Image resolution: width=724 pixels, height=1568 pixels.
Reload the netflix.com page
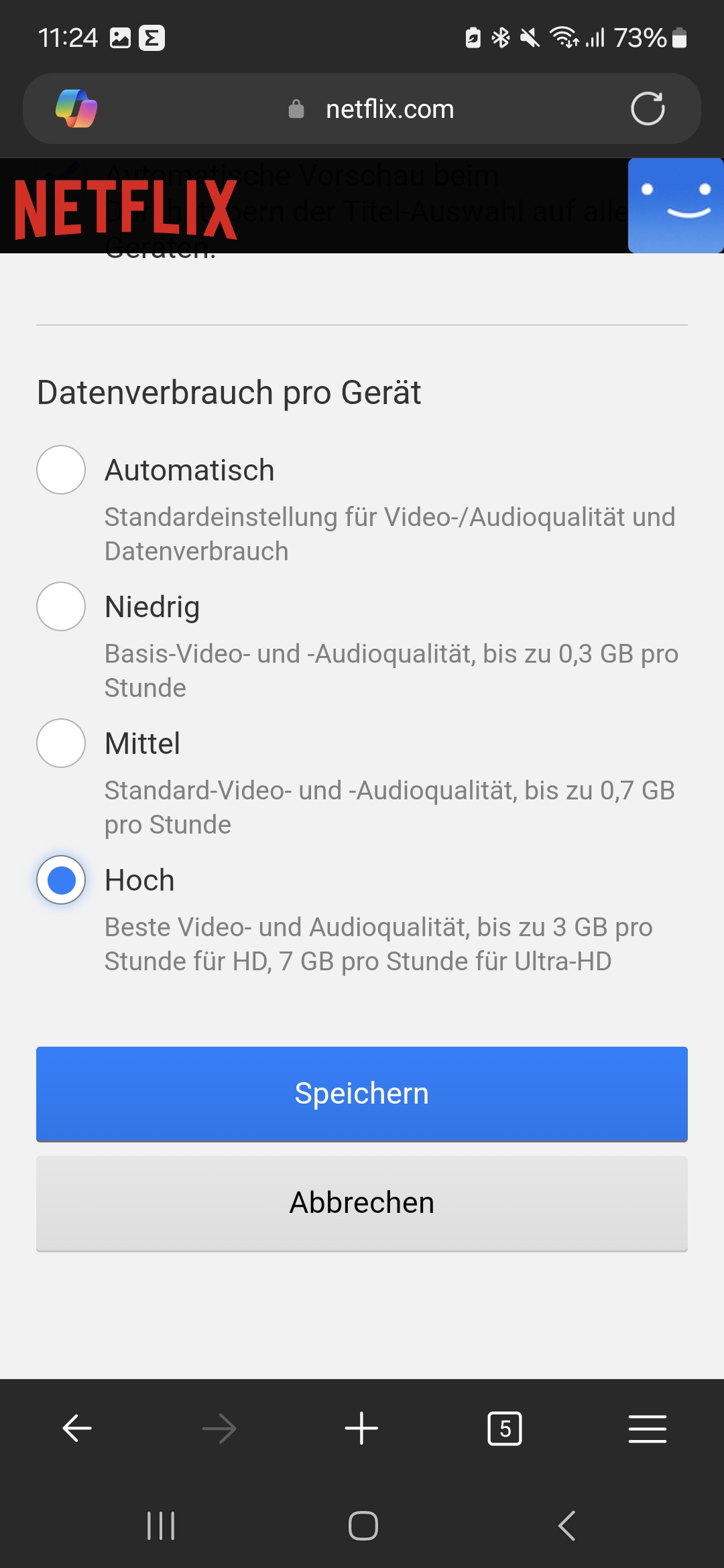(x=648, y=109)
